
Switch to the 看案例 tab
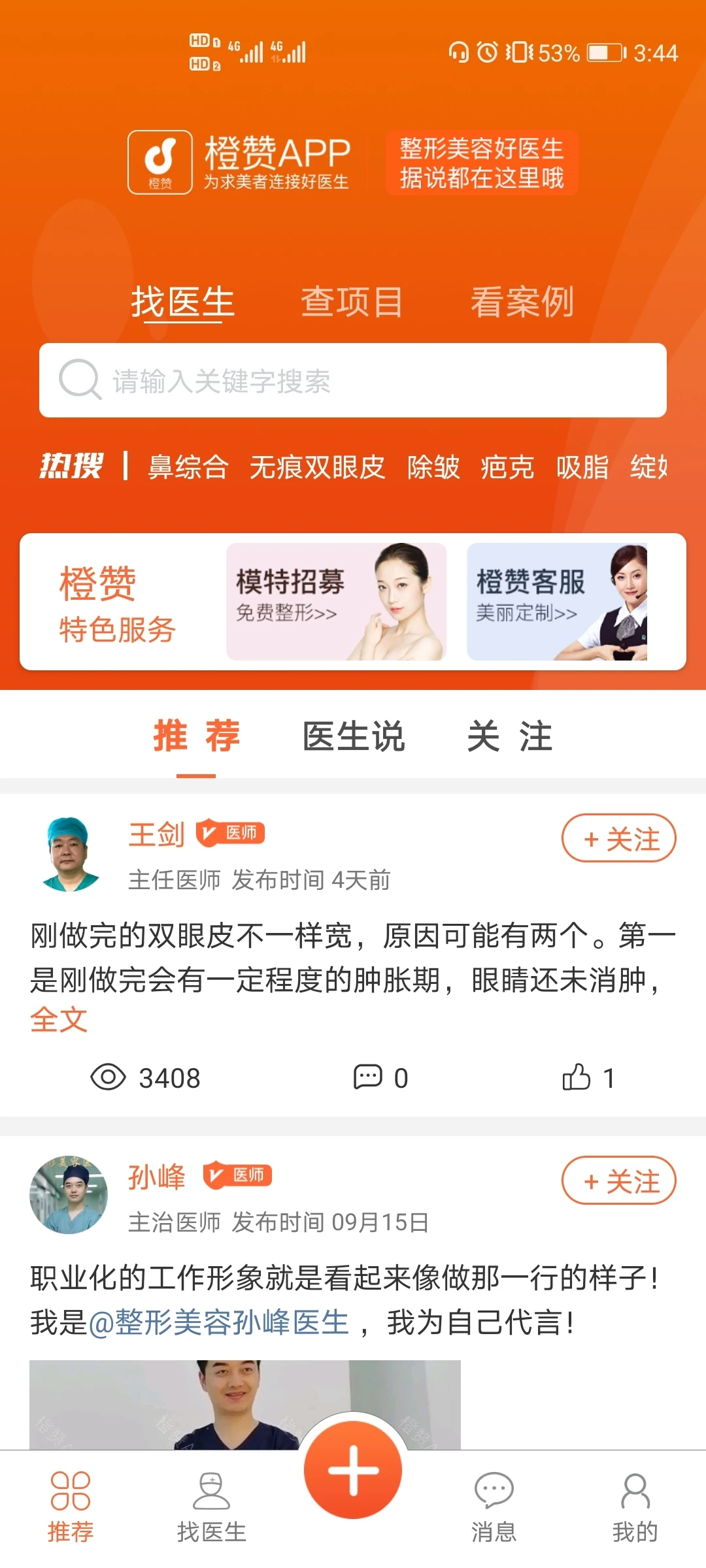522,302
